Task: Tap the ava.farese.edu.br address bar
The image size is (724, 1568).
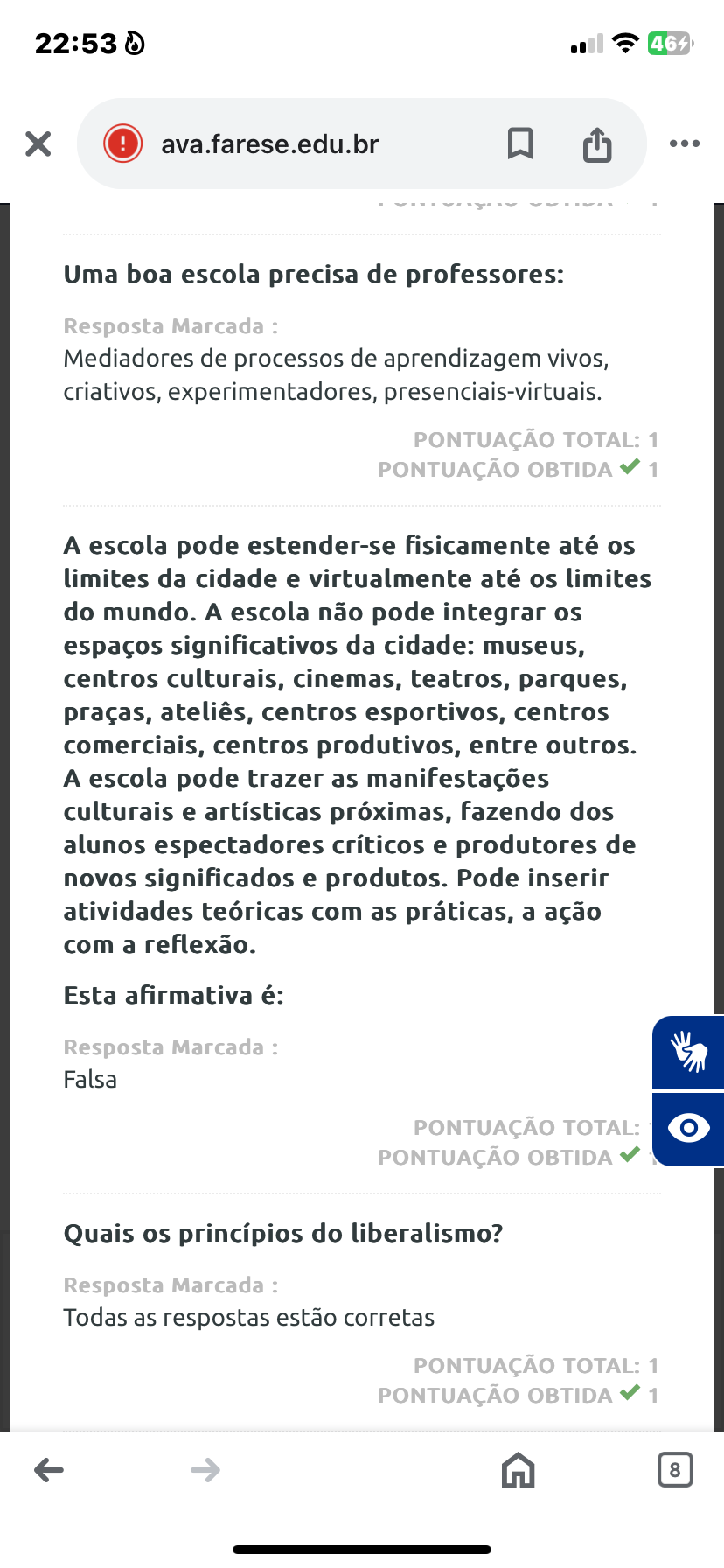Action: point(269,143)
